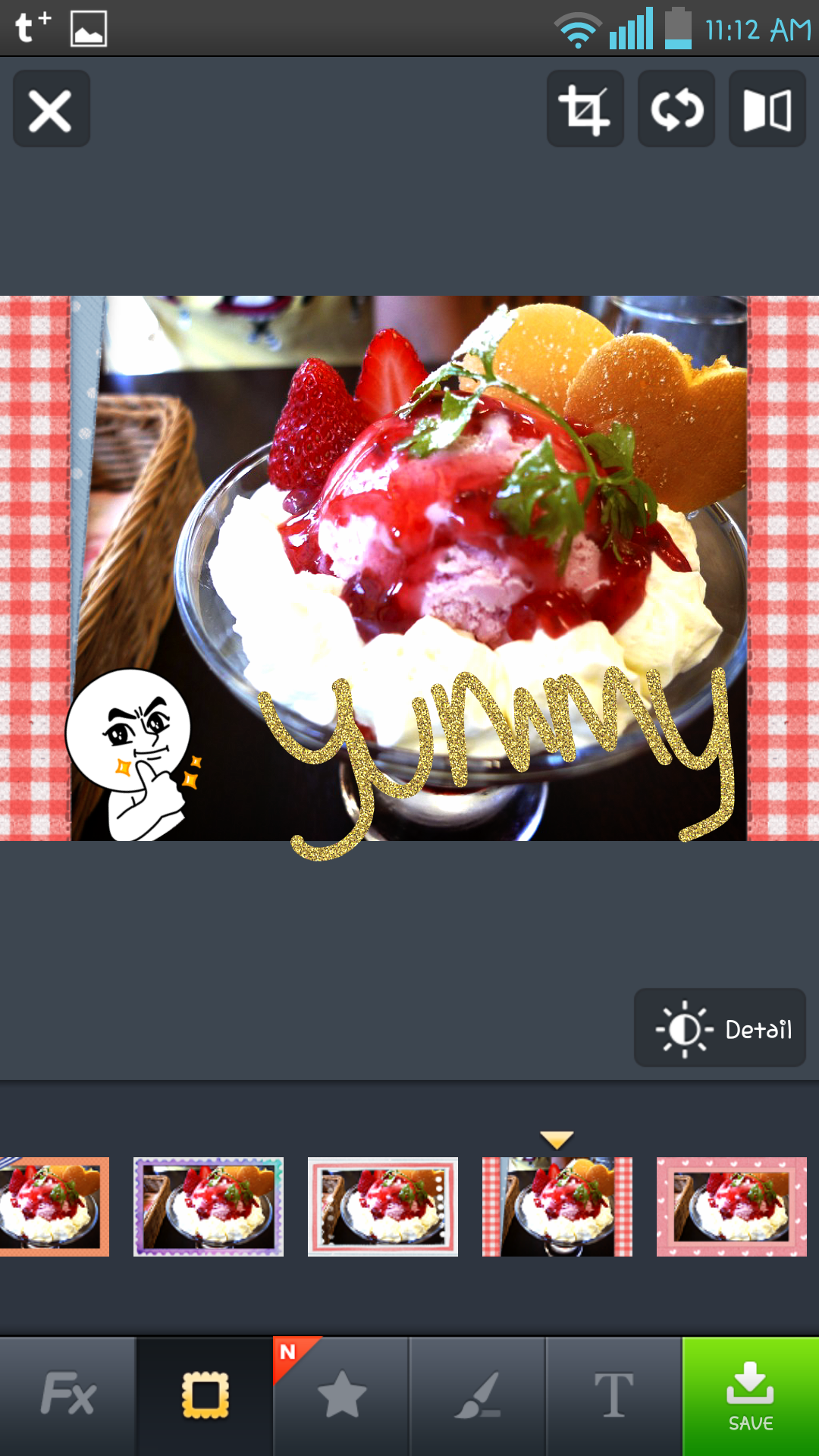Save the edited photo

point(751,1396)
